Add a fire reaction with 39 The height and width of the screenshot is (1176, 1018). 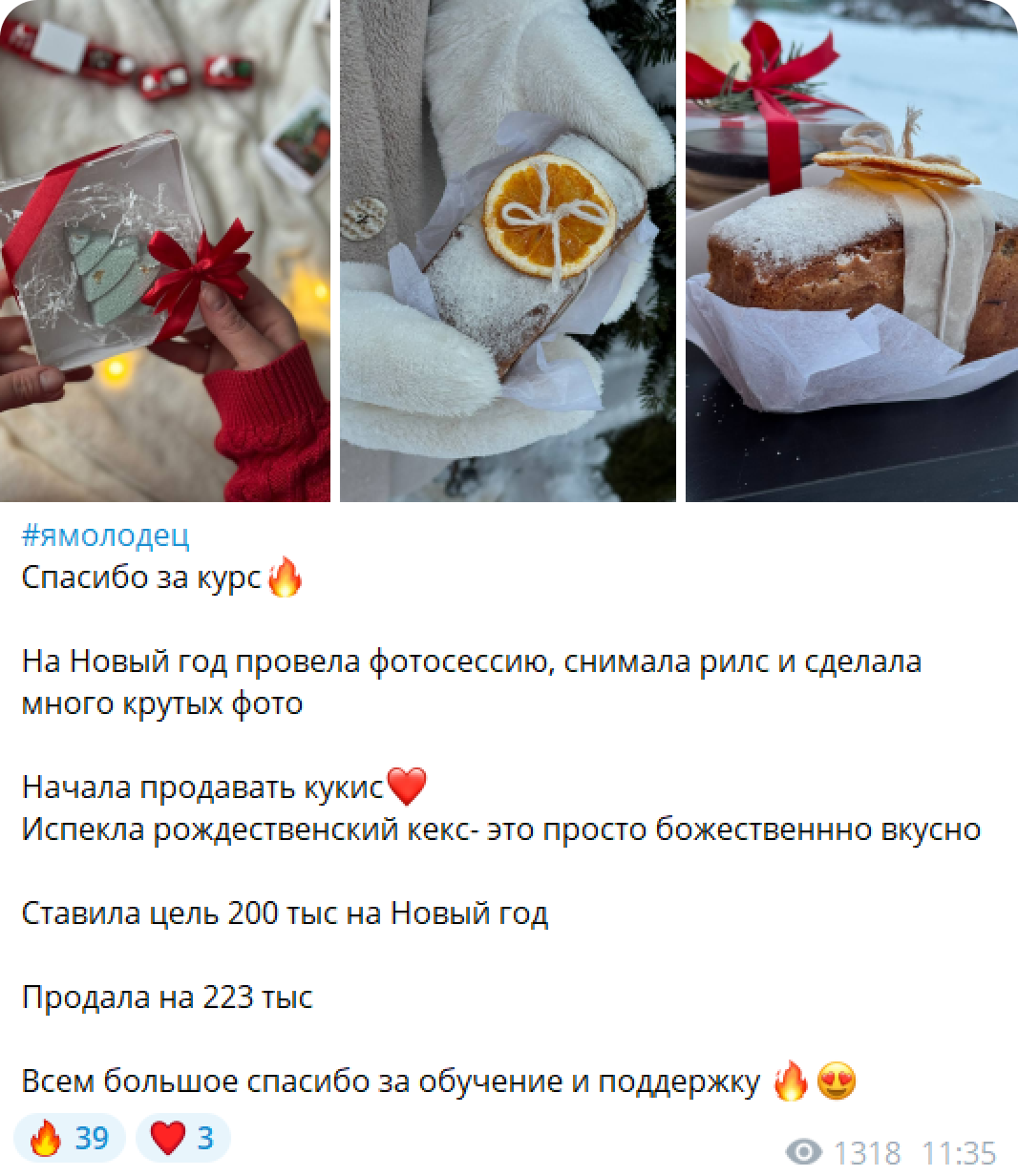tap(70, 1137)
